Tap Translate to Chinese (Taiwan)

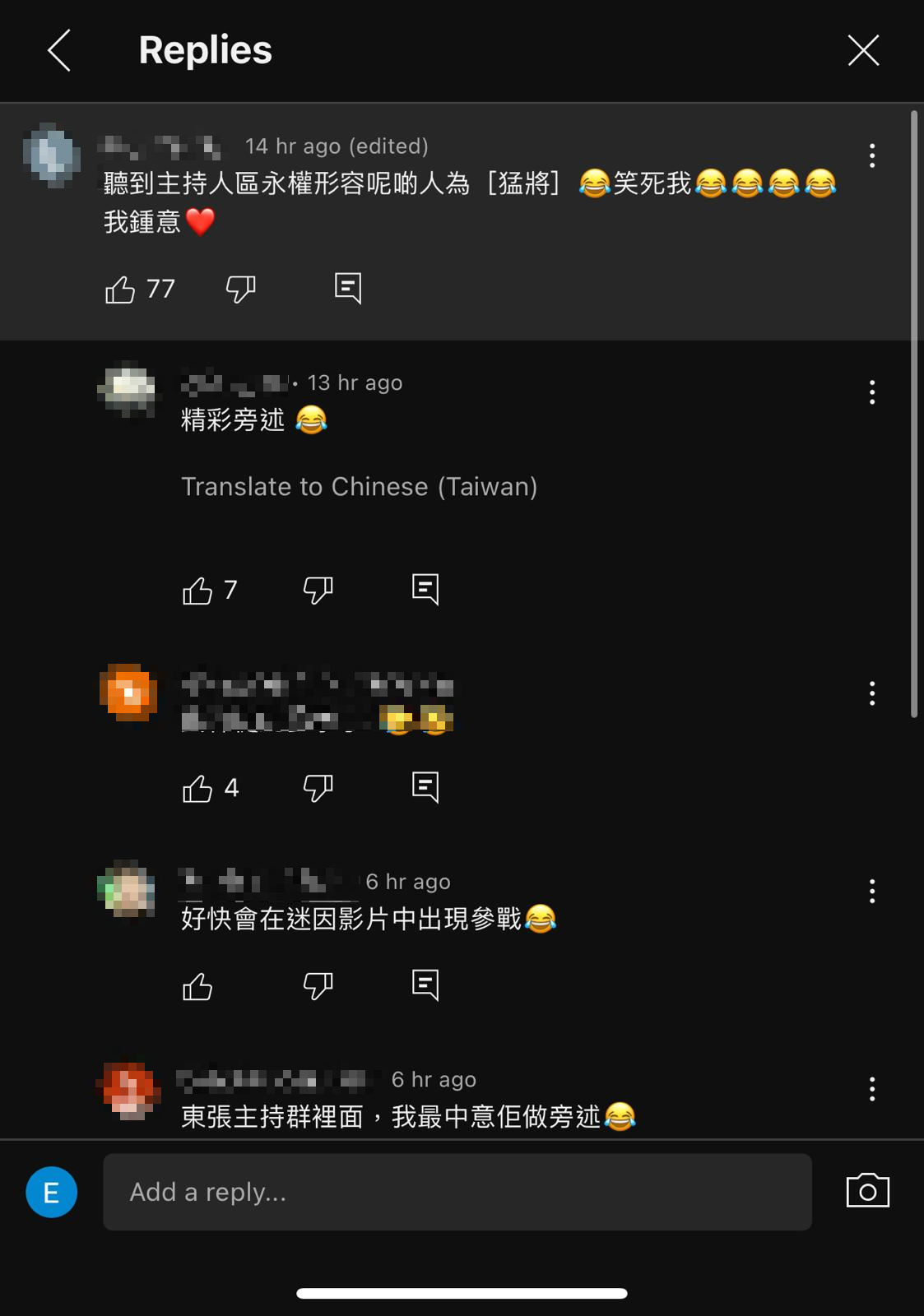(358, 486)
